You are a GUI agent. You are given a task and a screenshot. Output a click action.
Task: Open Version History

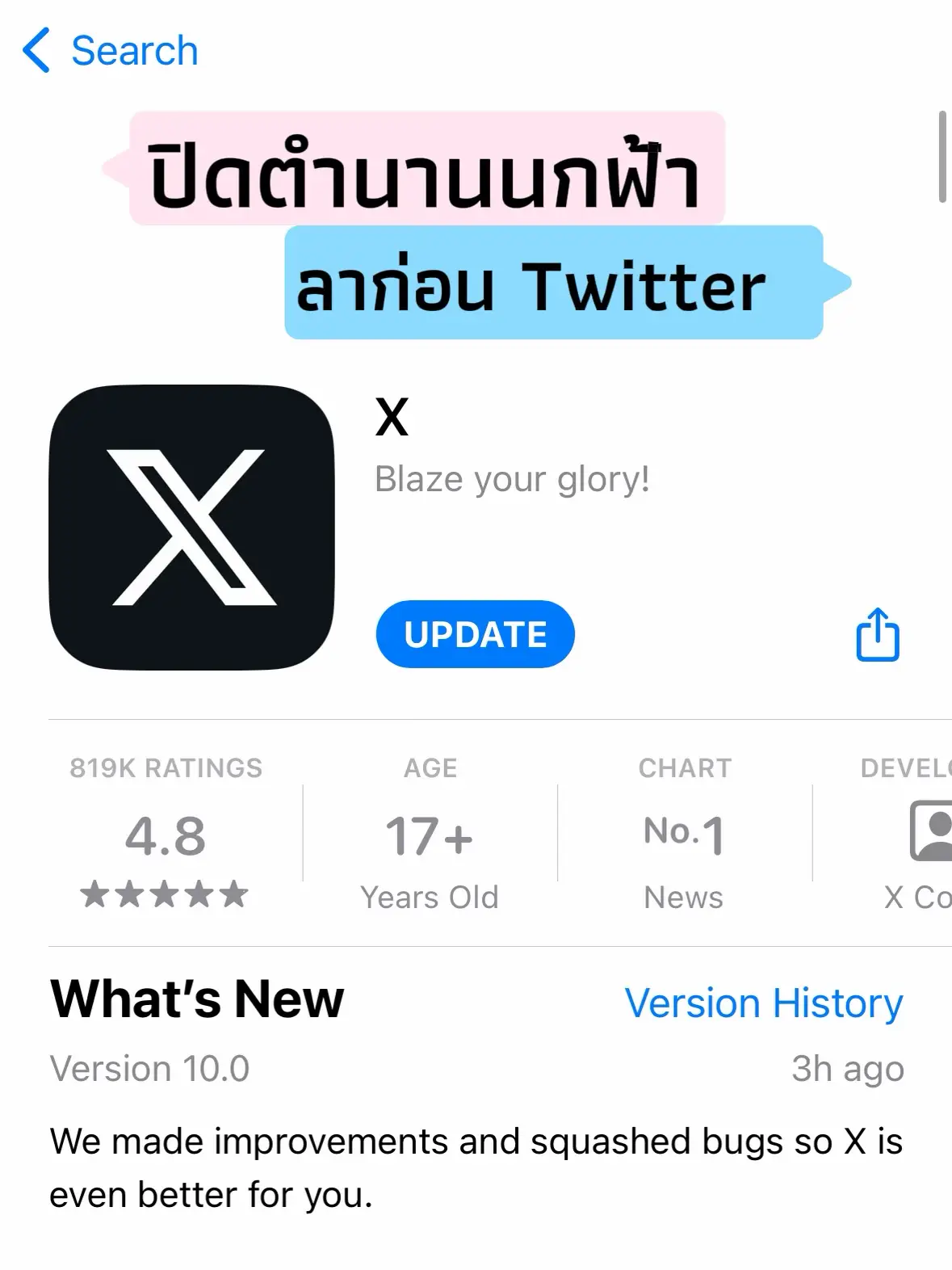coord(763,1003)
